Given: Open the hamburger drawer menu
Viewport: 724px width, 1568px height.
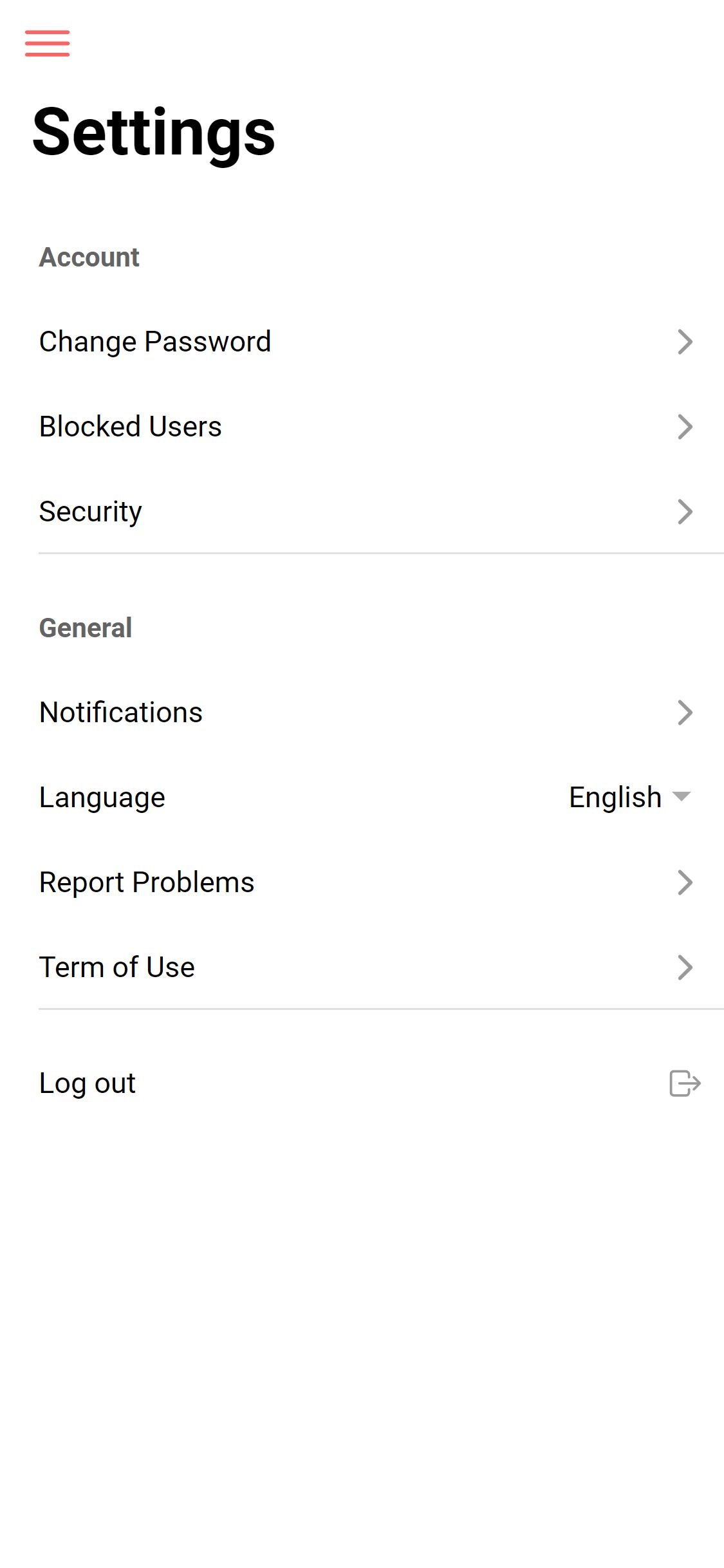Looking at the screenshot, I should (47, 43).
